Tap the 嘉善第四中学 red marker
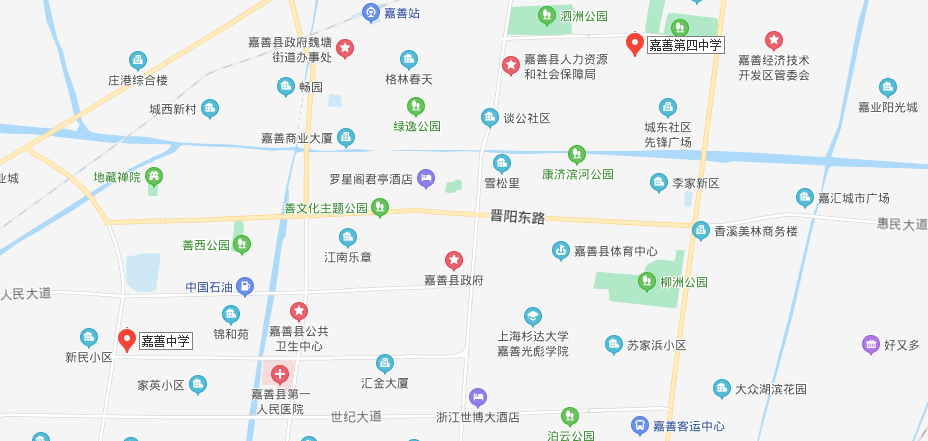928x441 pixels. pos(633,43)
